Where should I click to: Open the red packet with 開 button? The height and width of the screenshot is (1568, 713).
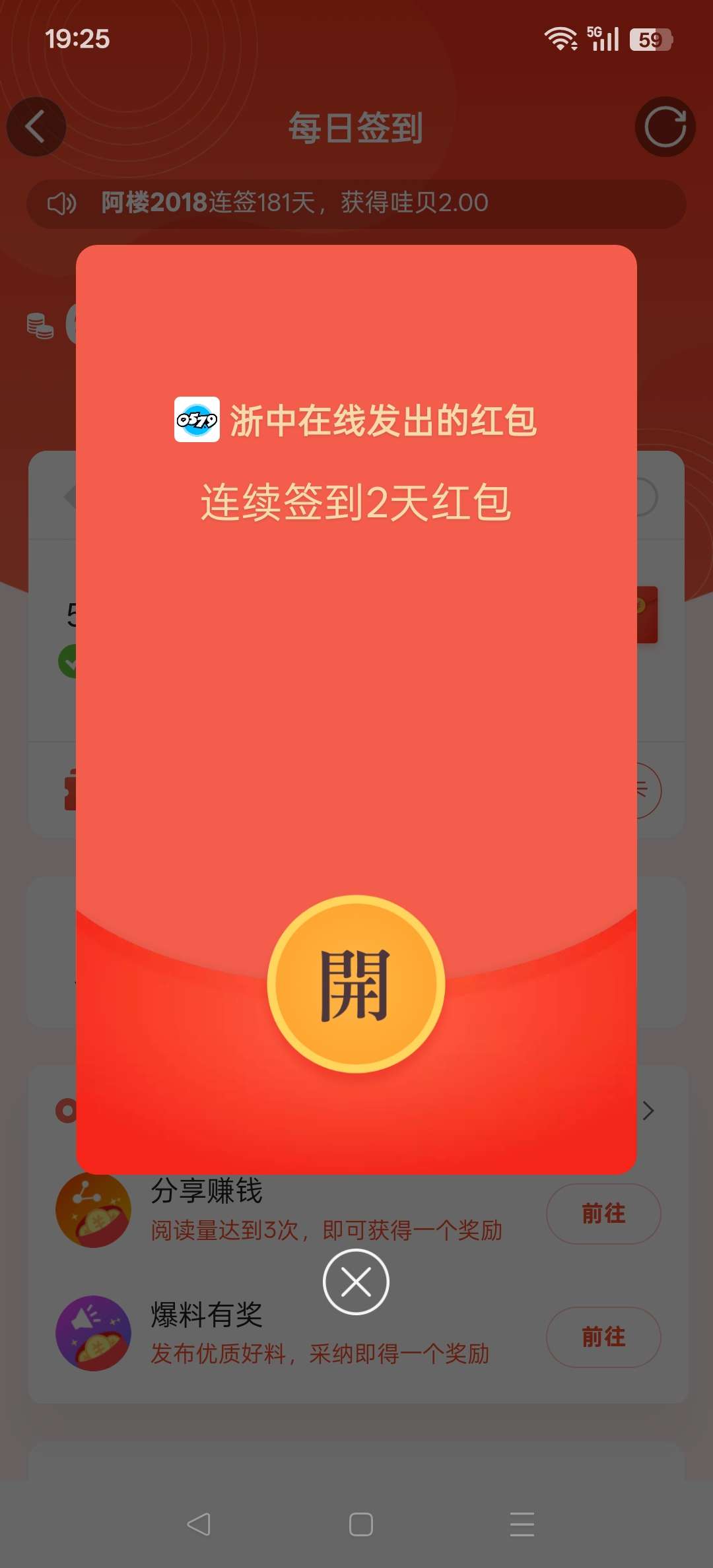(x=356, y=984)
